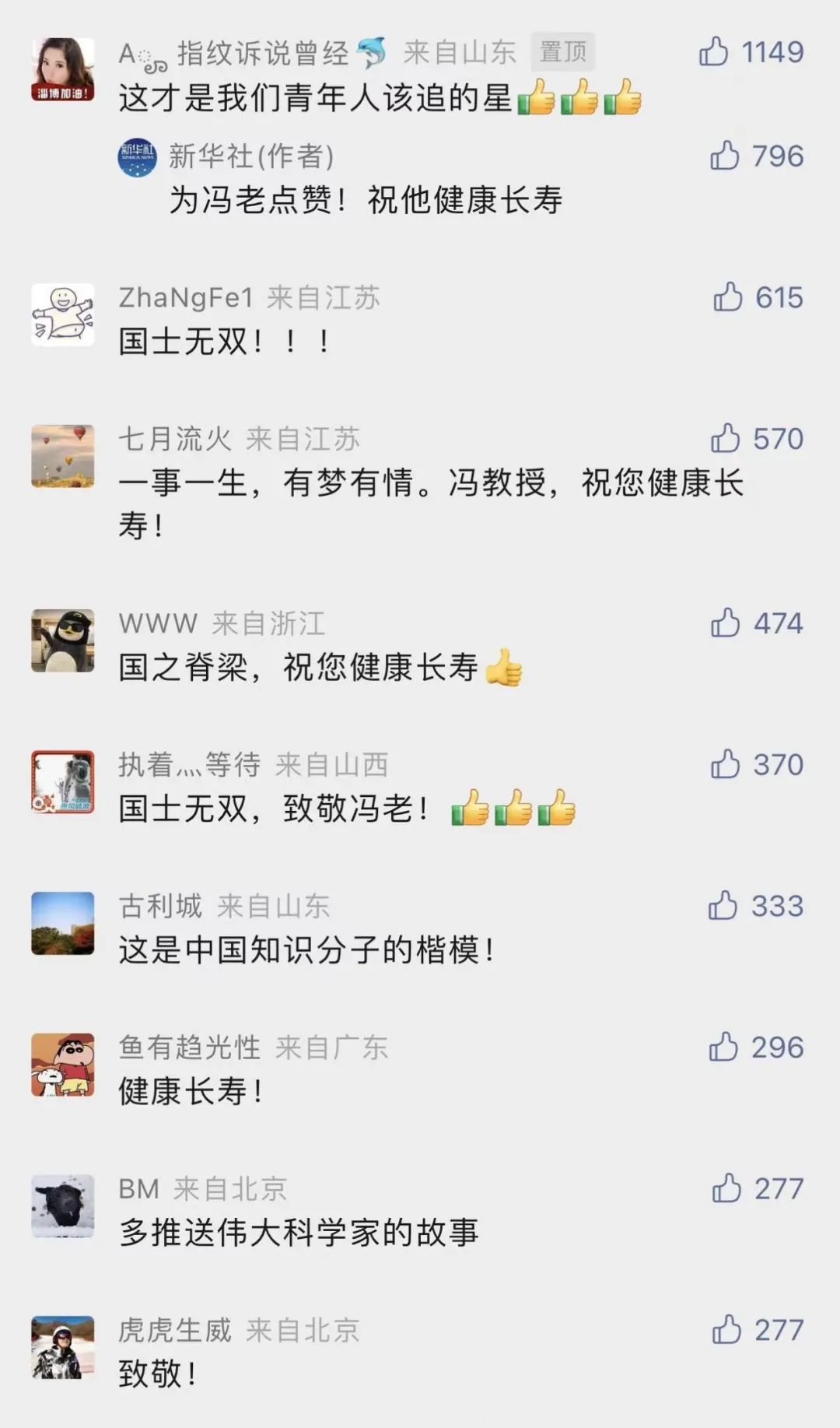This screenshot has width=840, height=1428.
Task: Give a thumbs up to 七月流火's comment
Action: [725, 439]
